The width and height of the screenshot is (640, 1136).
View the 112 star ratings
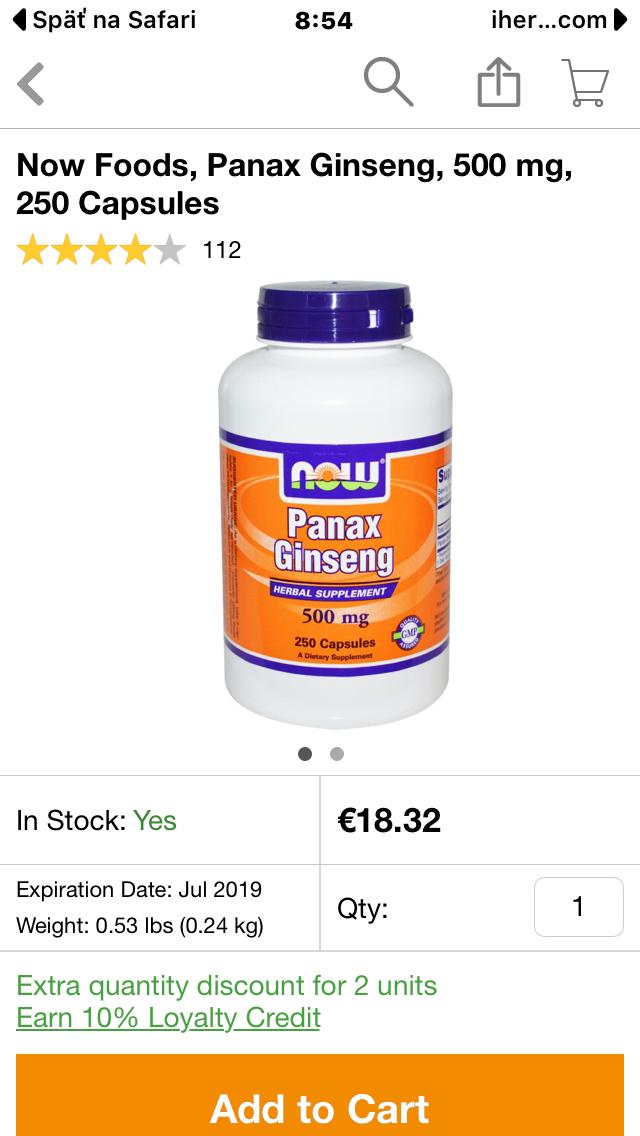[128, 249]
